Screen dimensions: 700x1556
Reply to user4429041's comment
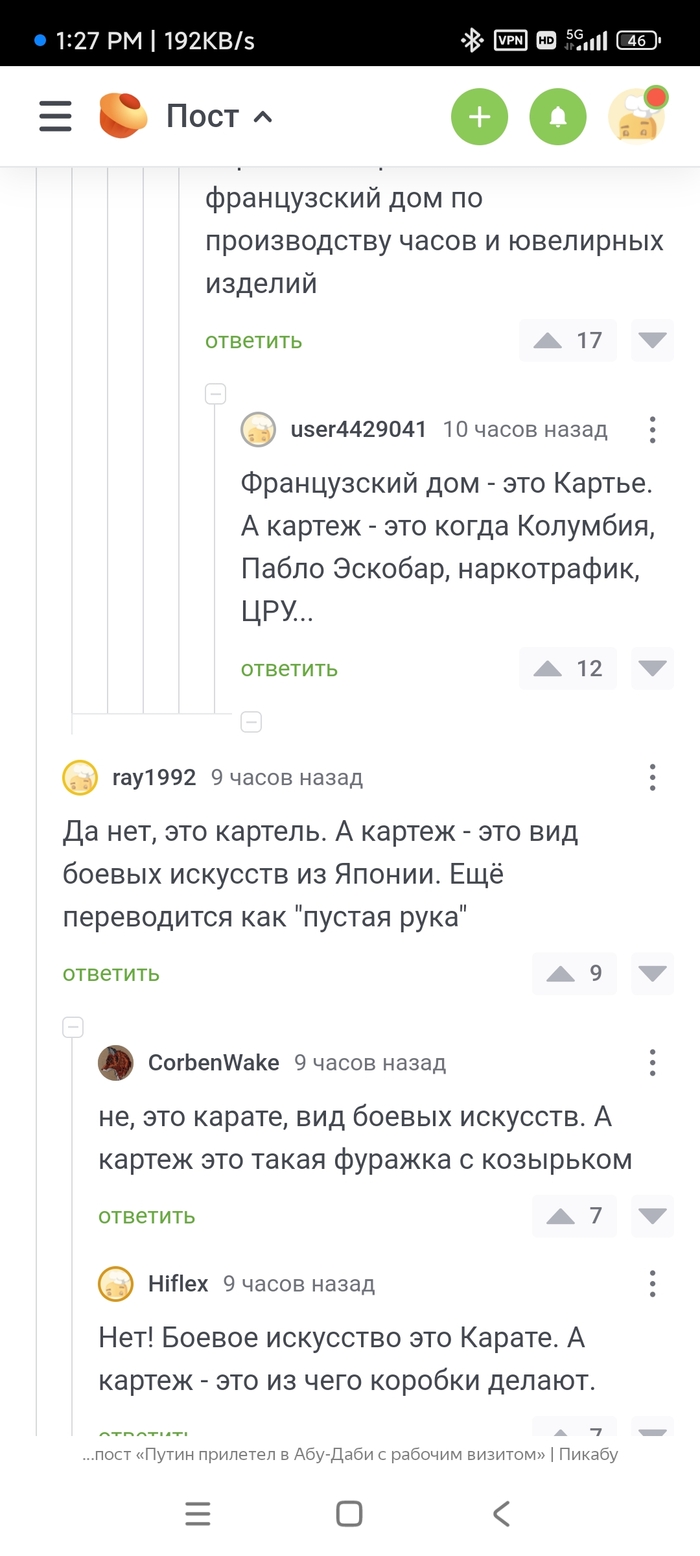click(x=289, y=669)
